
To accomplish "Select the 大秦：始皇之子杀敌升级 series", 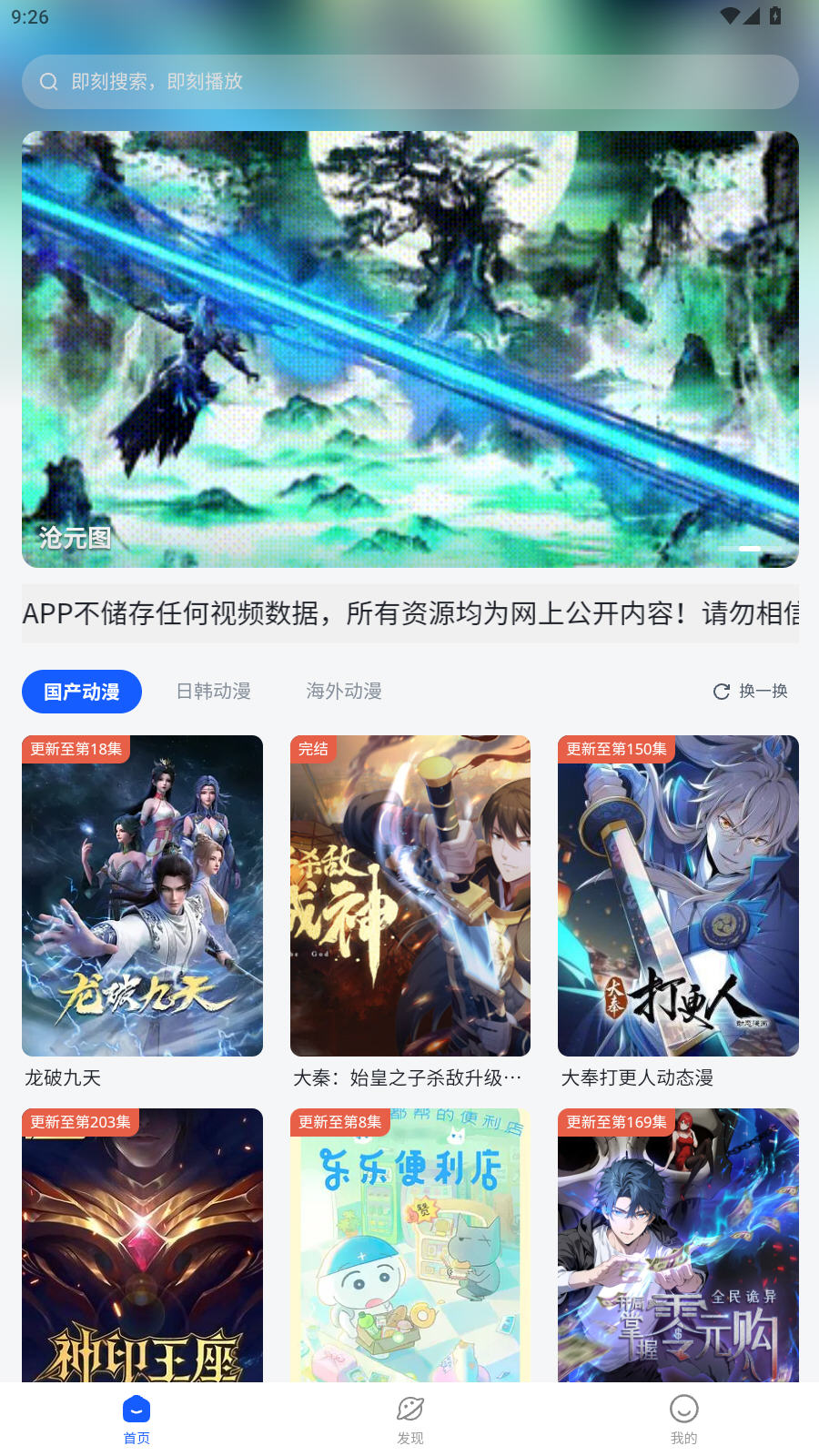I will pos(409,895).
